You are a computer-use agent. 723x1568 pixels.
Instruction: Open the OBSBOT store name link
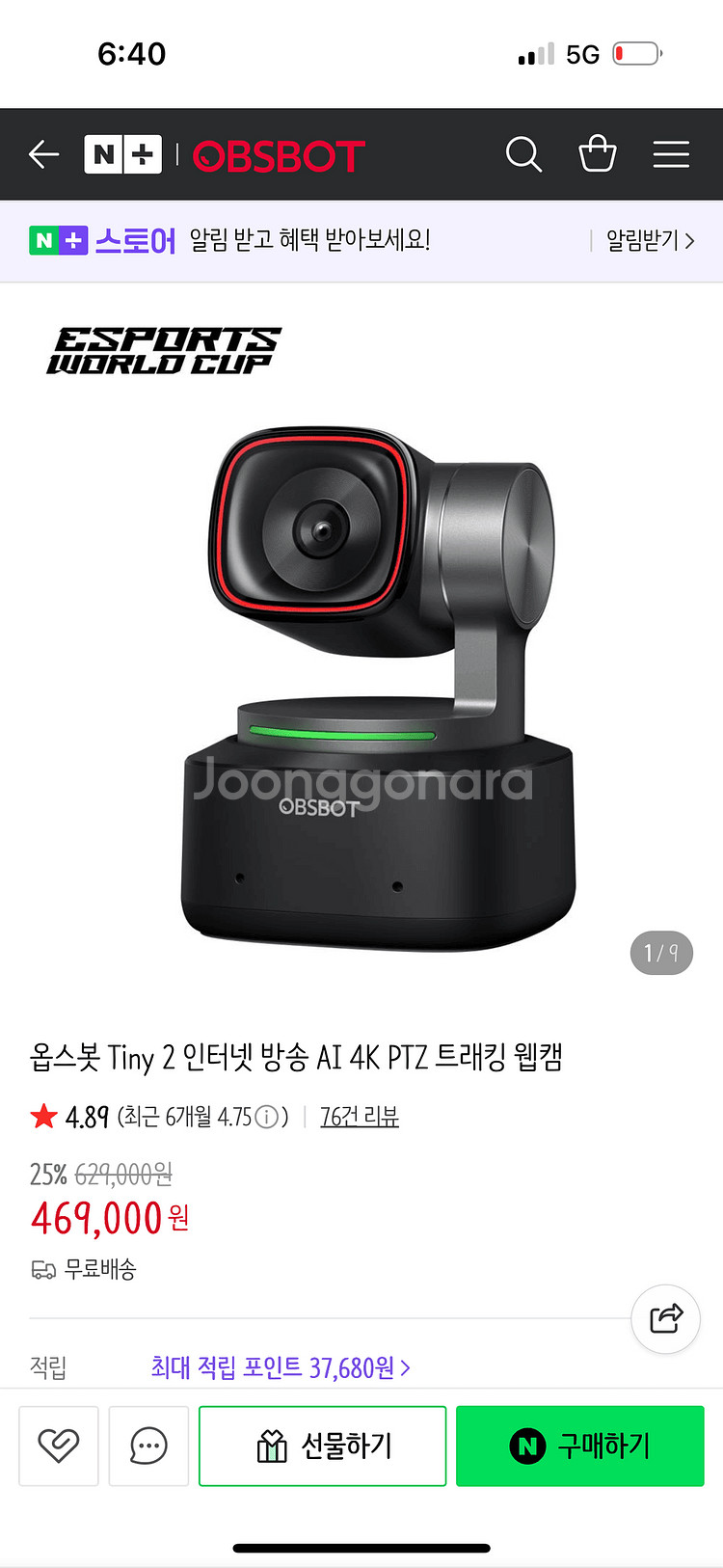[279, 153]
